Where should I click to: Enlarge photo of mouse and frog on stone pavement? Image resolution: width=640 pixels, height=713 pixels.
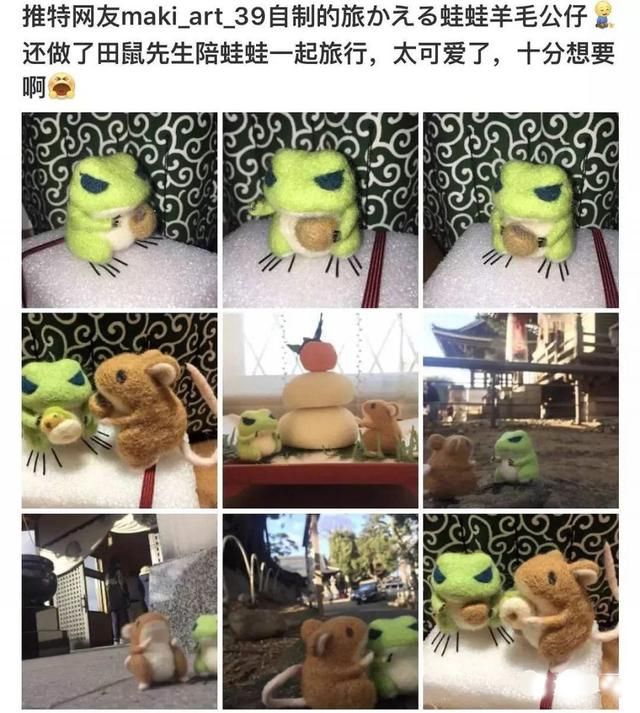coord(119,610)
